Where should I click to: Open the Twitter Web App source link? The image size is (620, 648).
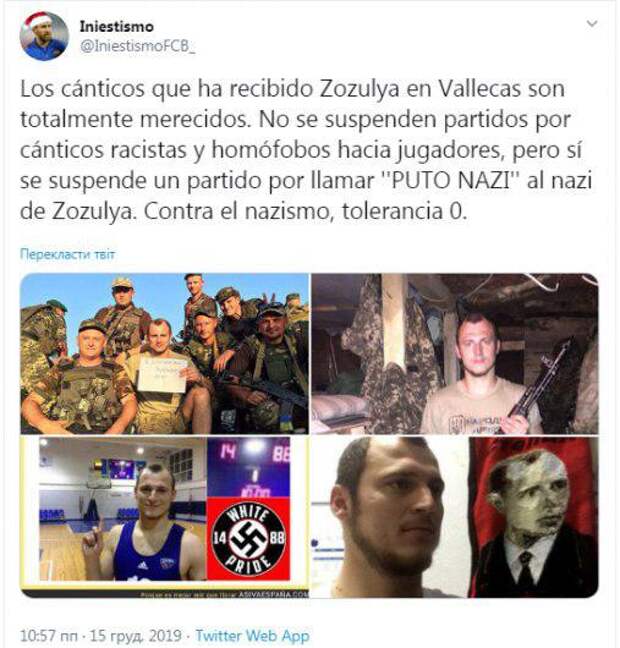tap(252, 635)
